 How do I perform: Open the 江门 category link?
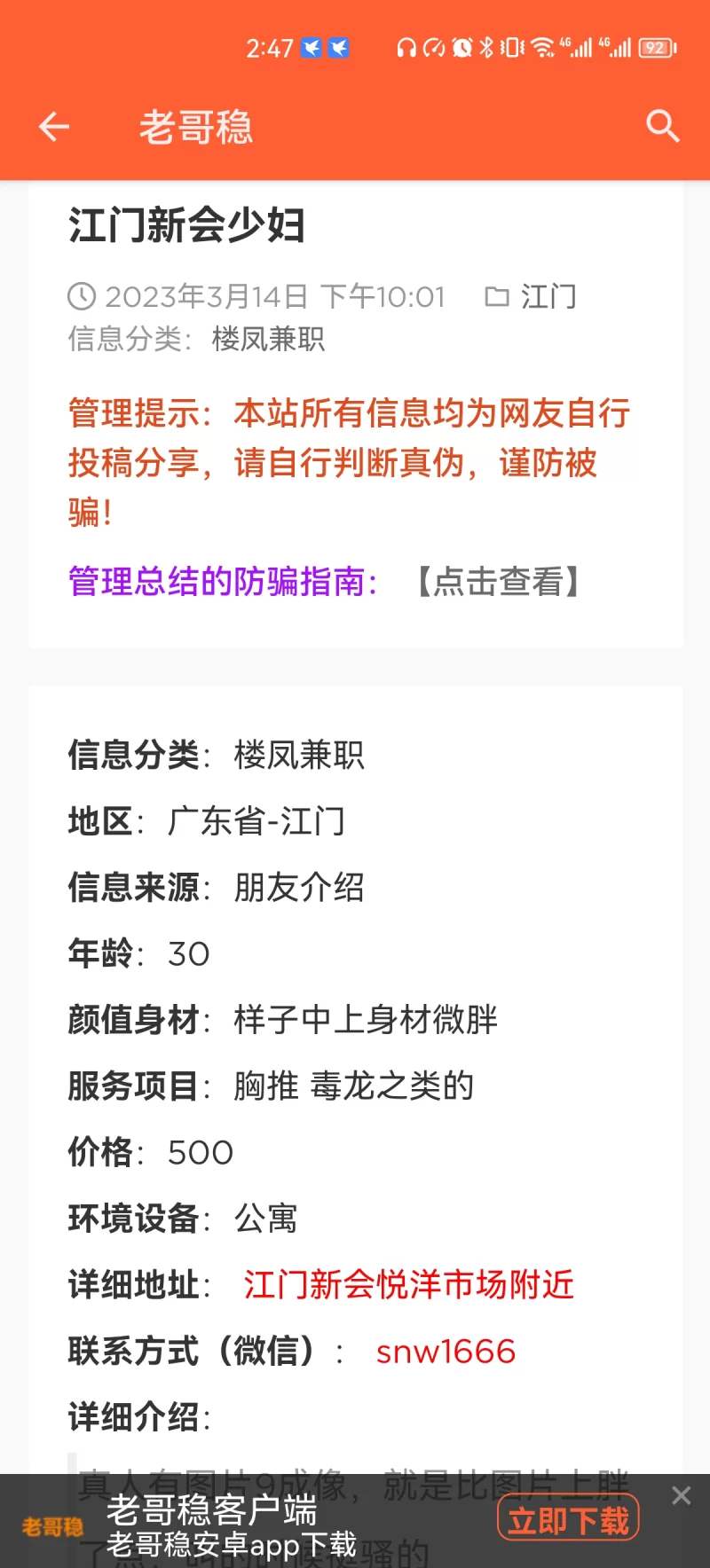(548, 296)
